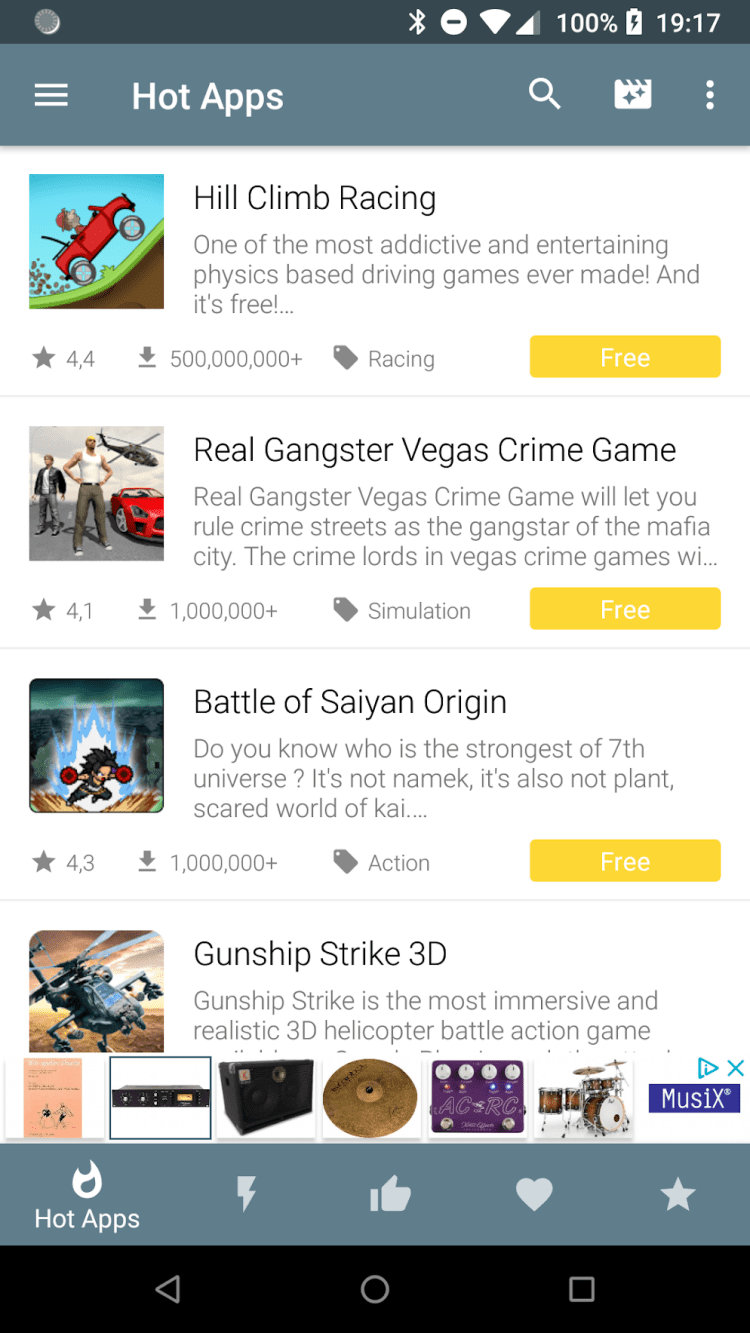Open Real Gangster Vegas Crime Game listing
The image size is (750, 1333).
click(x=434, y=450)
